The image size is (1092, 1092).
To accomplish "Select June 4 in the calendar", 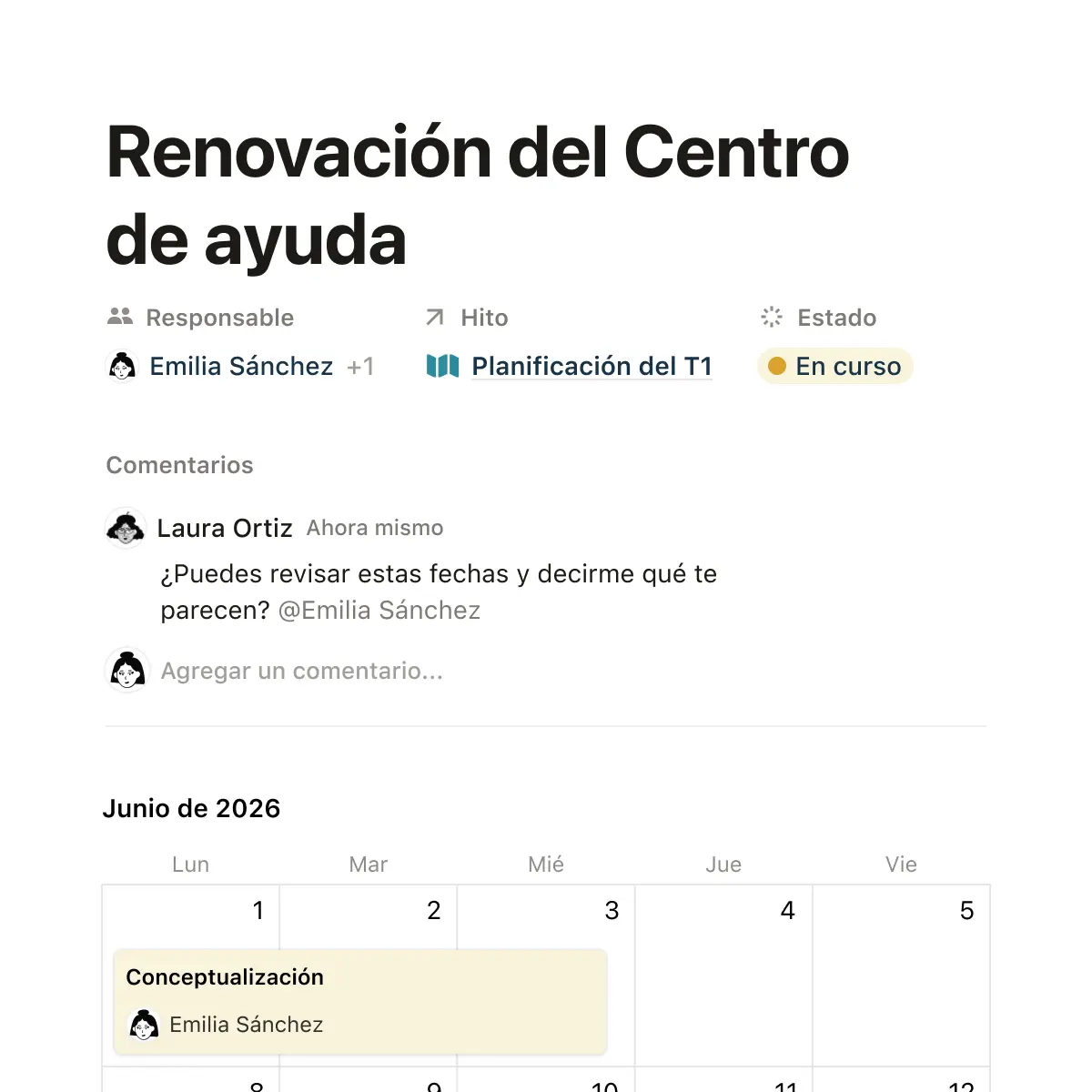I will (723, 974).
